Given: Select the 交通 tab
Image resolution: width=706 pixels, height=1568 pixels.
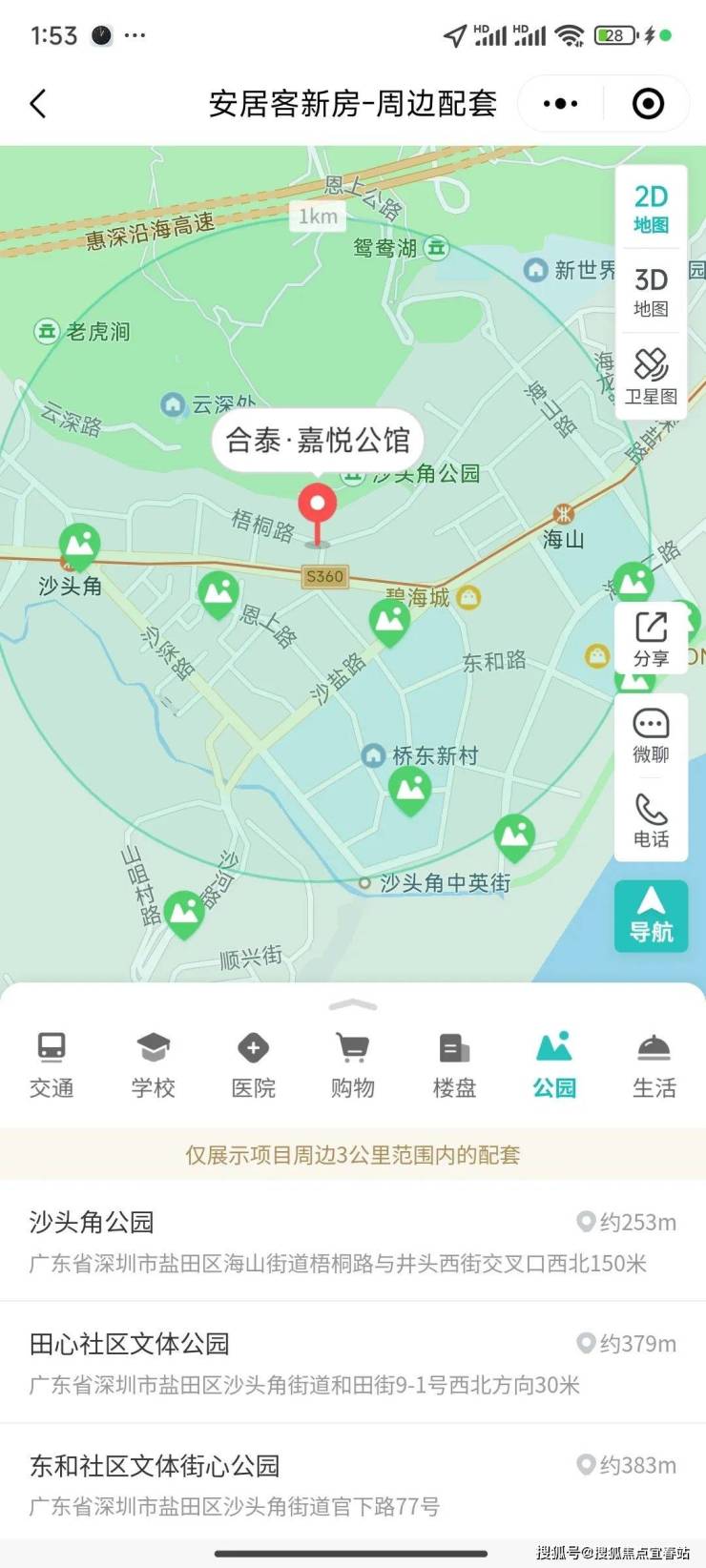Looking at the screenshot, I should tap(52, 1064).
